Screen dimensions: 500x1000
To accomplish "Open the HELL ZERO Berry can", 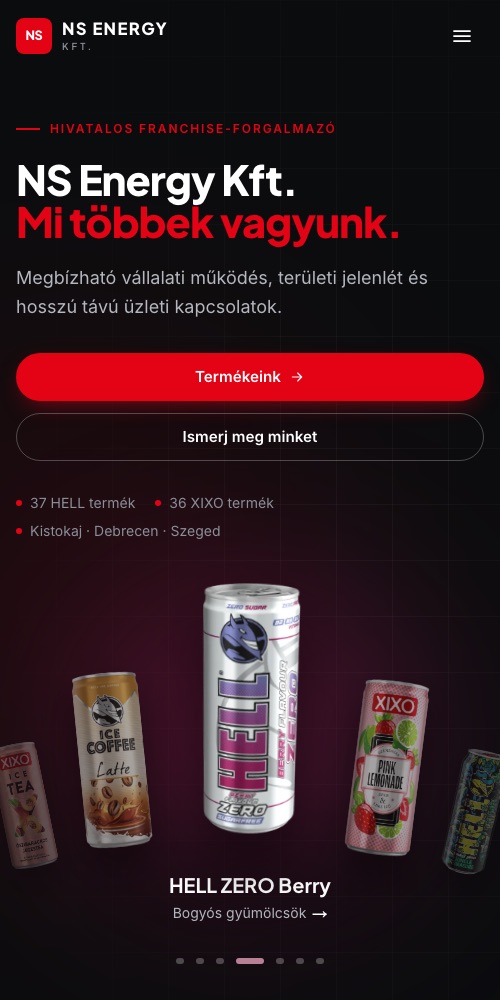I will tap(251, 708).
